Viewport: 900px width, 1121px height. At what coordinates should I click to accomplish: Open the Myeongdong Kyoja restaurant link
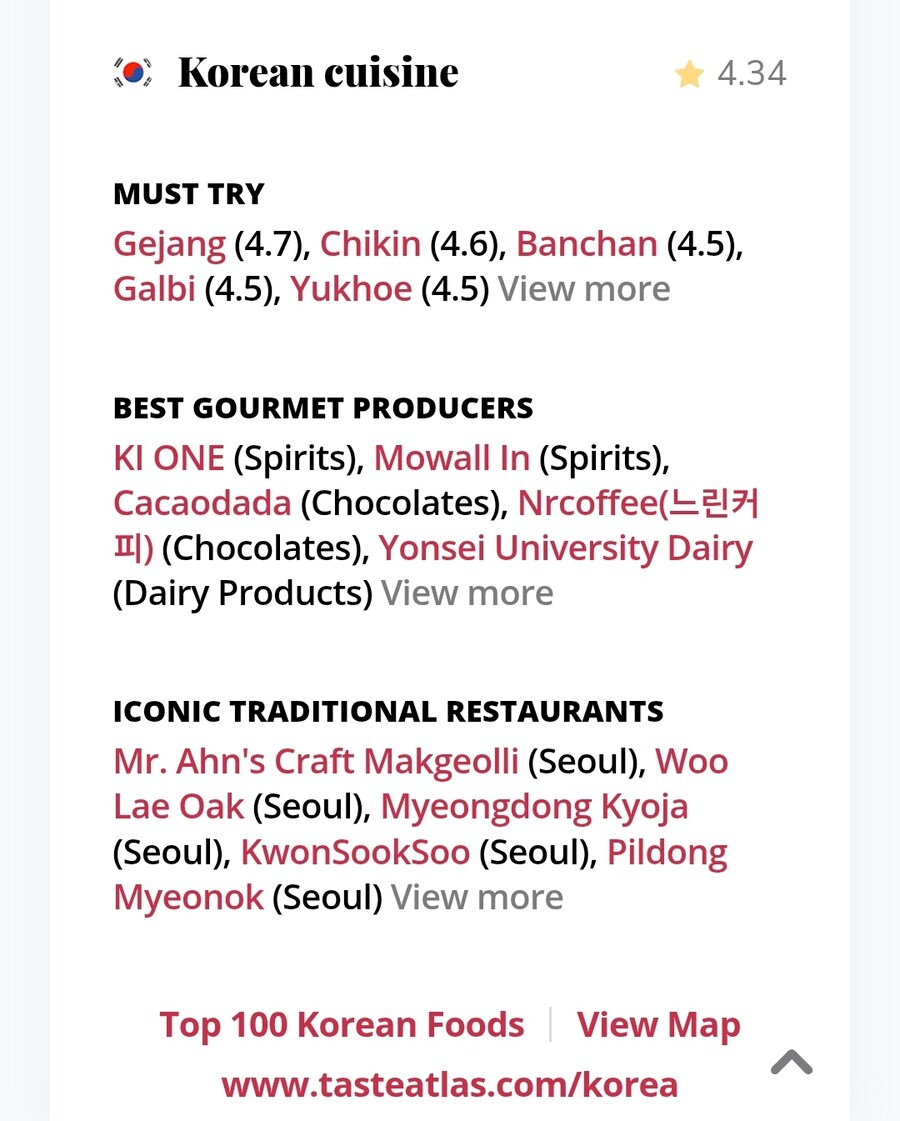point(534,807)
